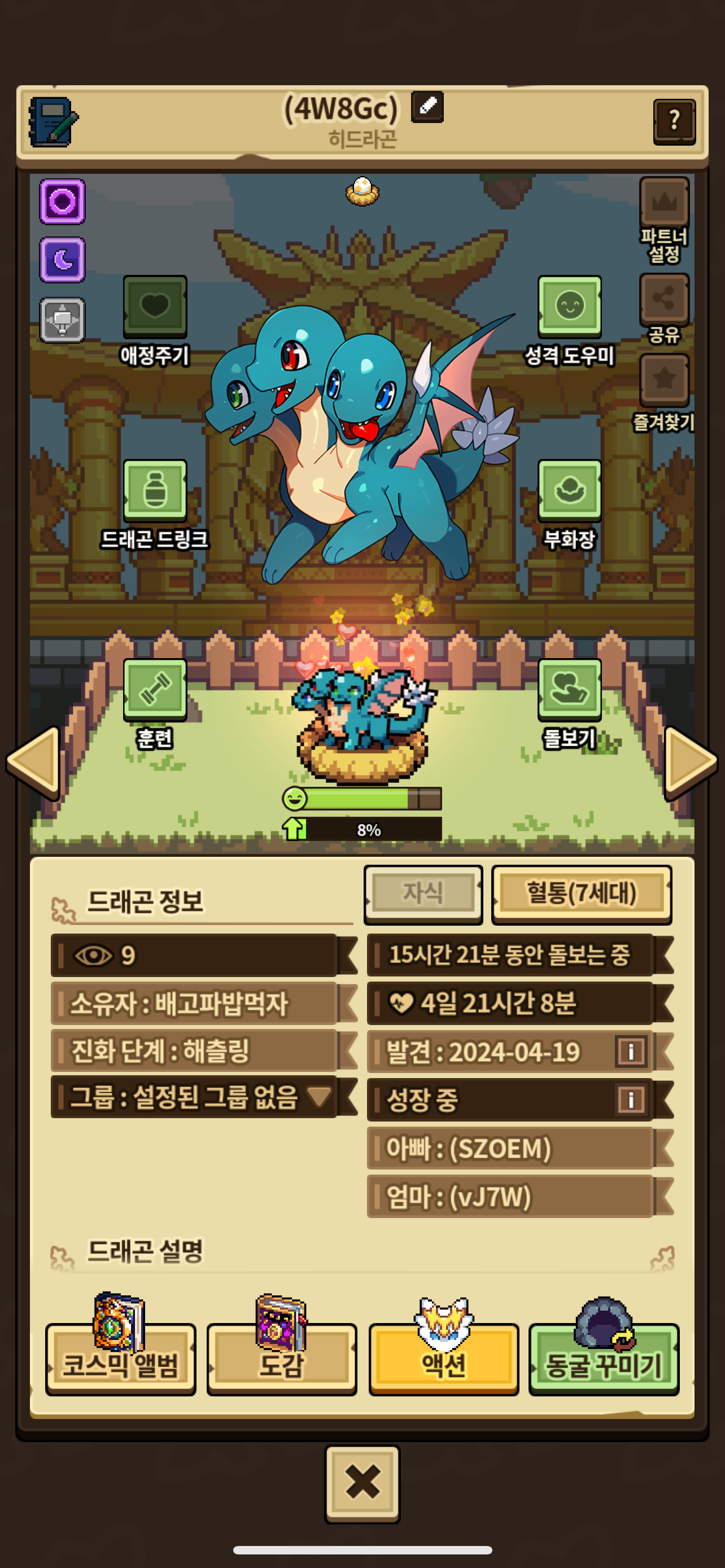725x1568 pixels.
Task: Open the notebook memo icon
Action: 53,122
